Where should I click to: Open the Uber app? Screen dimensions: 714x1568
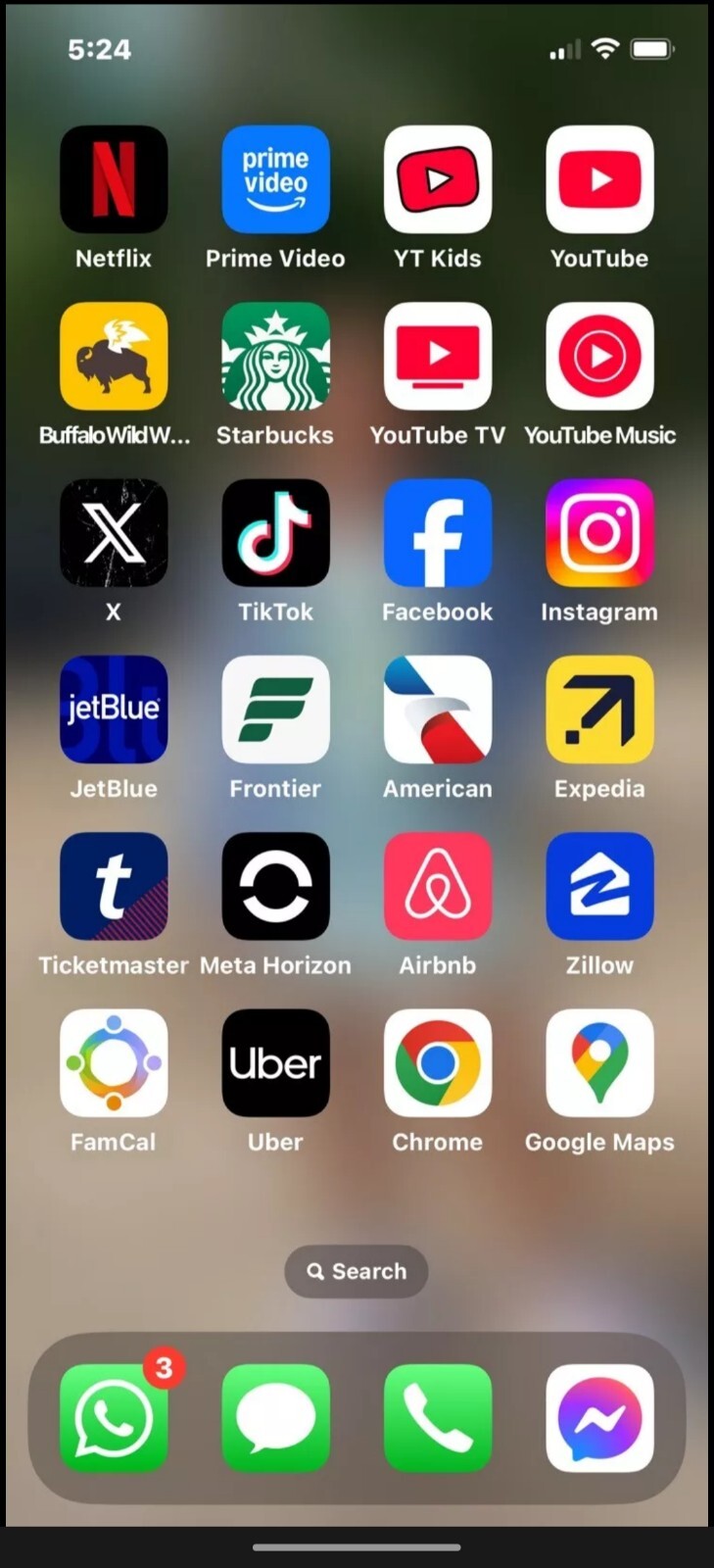pos(275,1062)
